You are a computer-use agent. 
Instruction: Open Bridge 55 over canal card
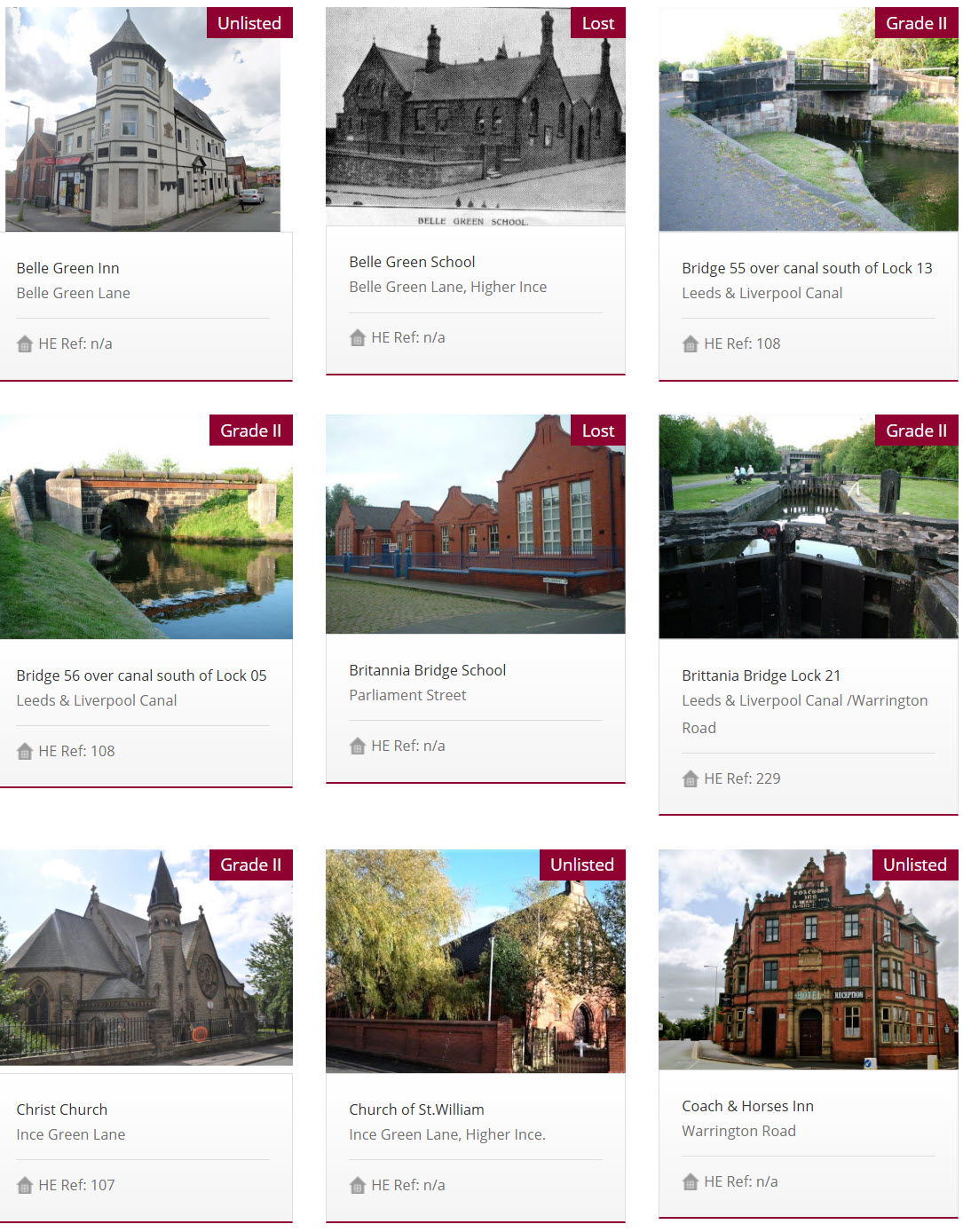pos(806,268)
